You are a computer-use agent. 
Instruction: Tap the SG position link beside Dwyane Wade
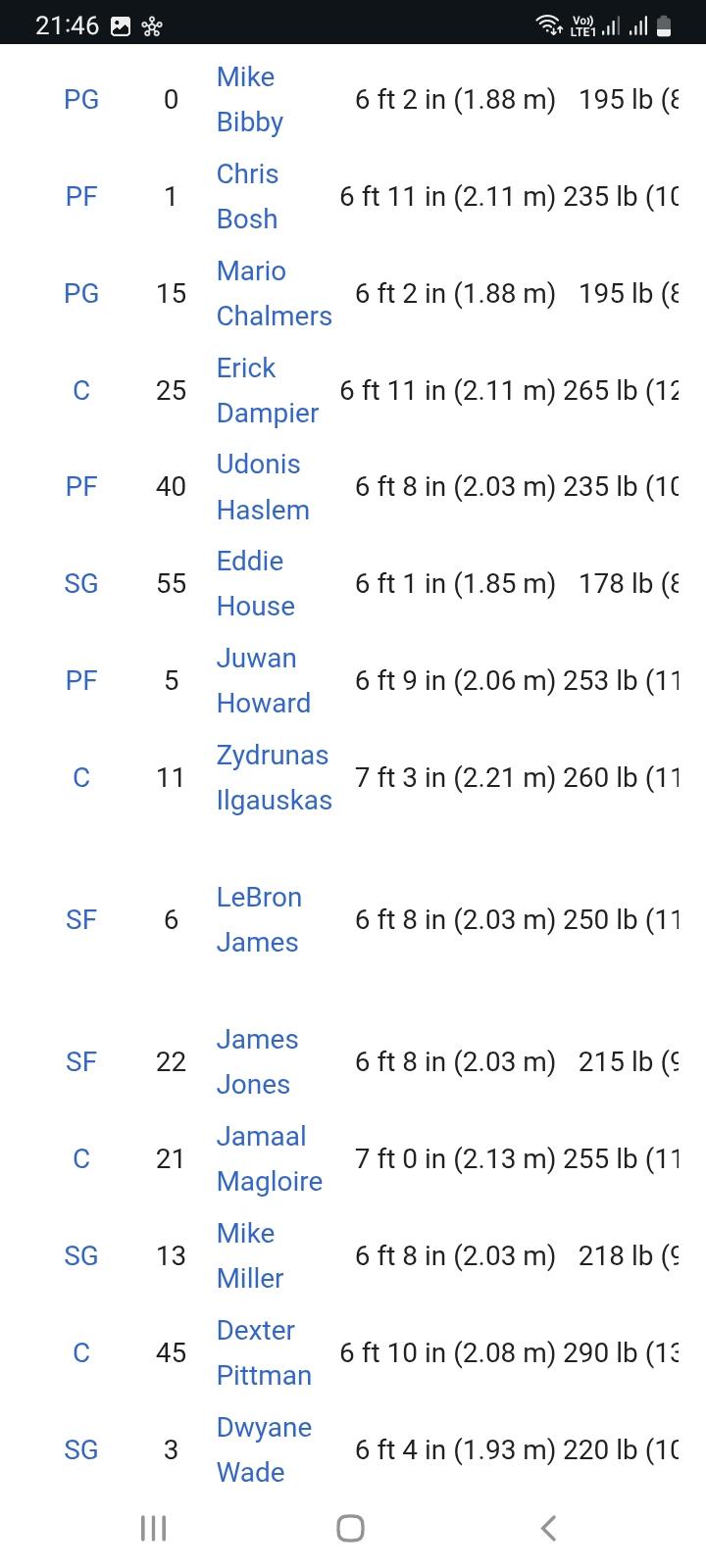(x=81, y=1449)
